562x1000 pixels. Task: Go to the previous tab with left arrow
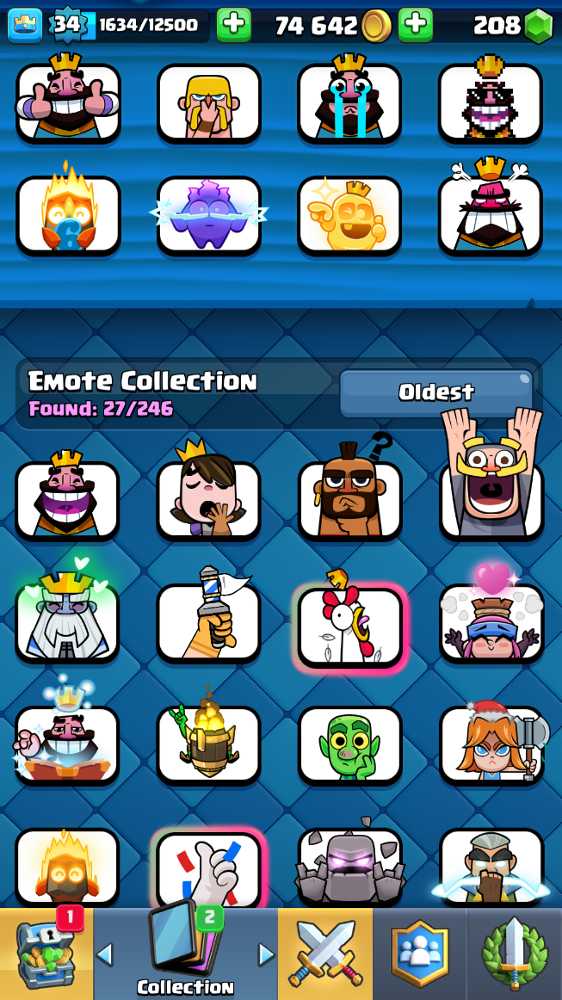(x=104, y=955)
